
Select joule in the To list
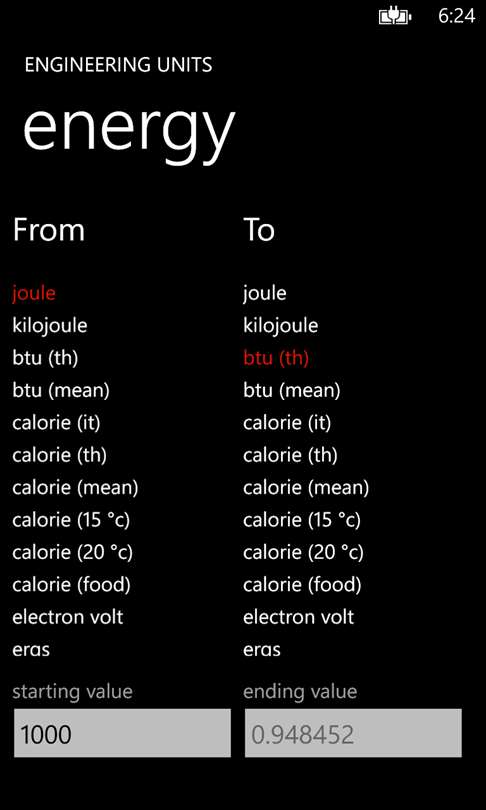click(x=264, y=293)
